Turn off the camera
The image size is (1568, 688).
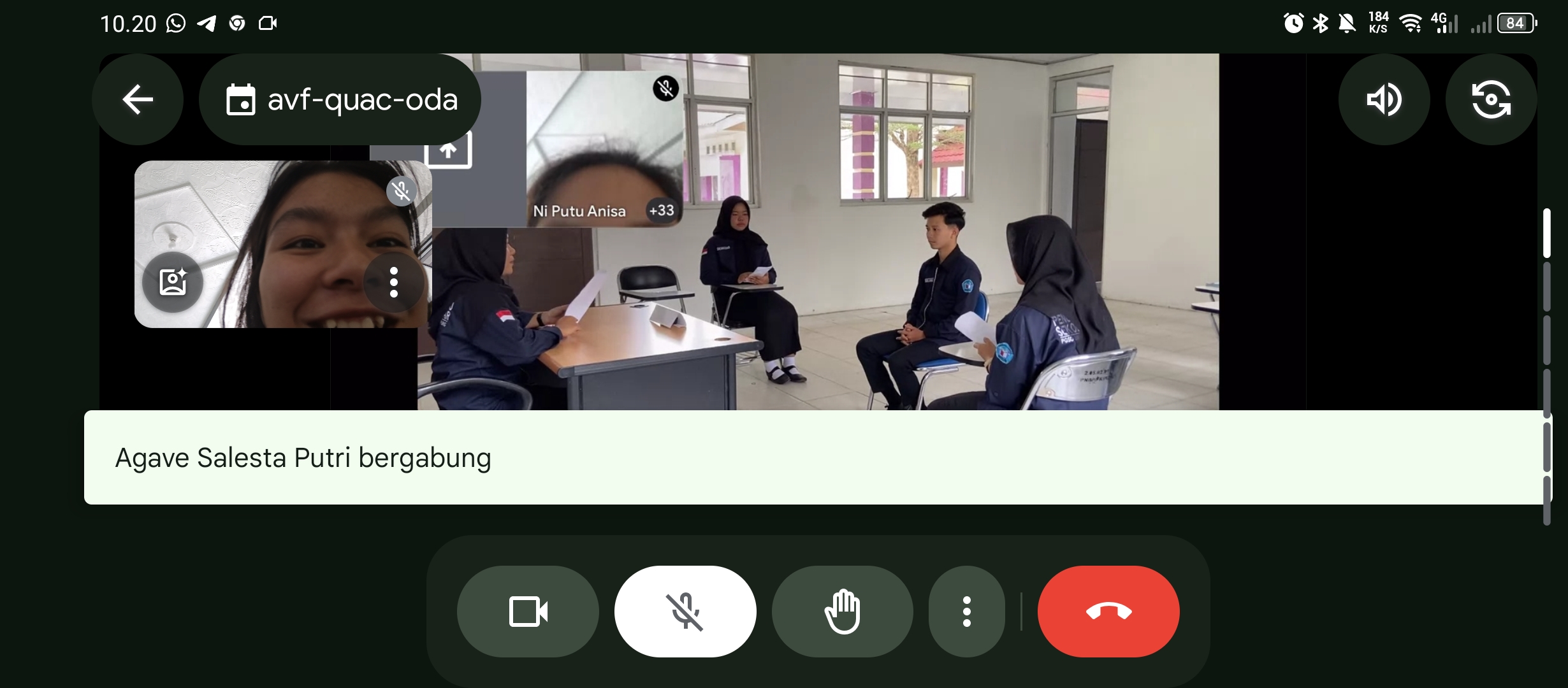tap(528, 612)
